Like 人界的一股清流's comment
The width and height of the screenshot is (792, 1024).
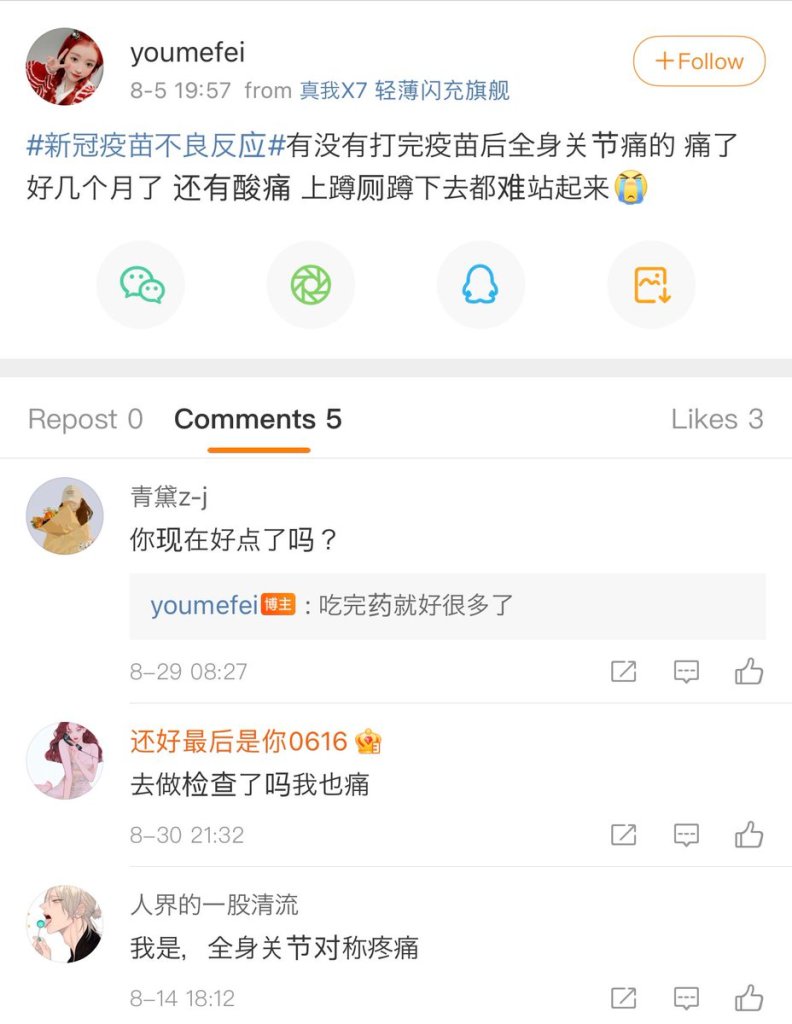click(x=749, y=997)
